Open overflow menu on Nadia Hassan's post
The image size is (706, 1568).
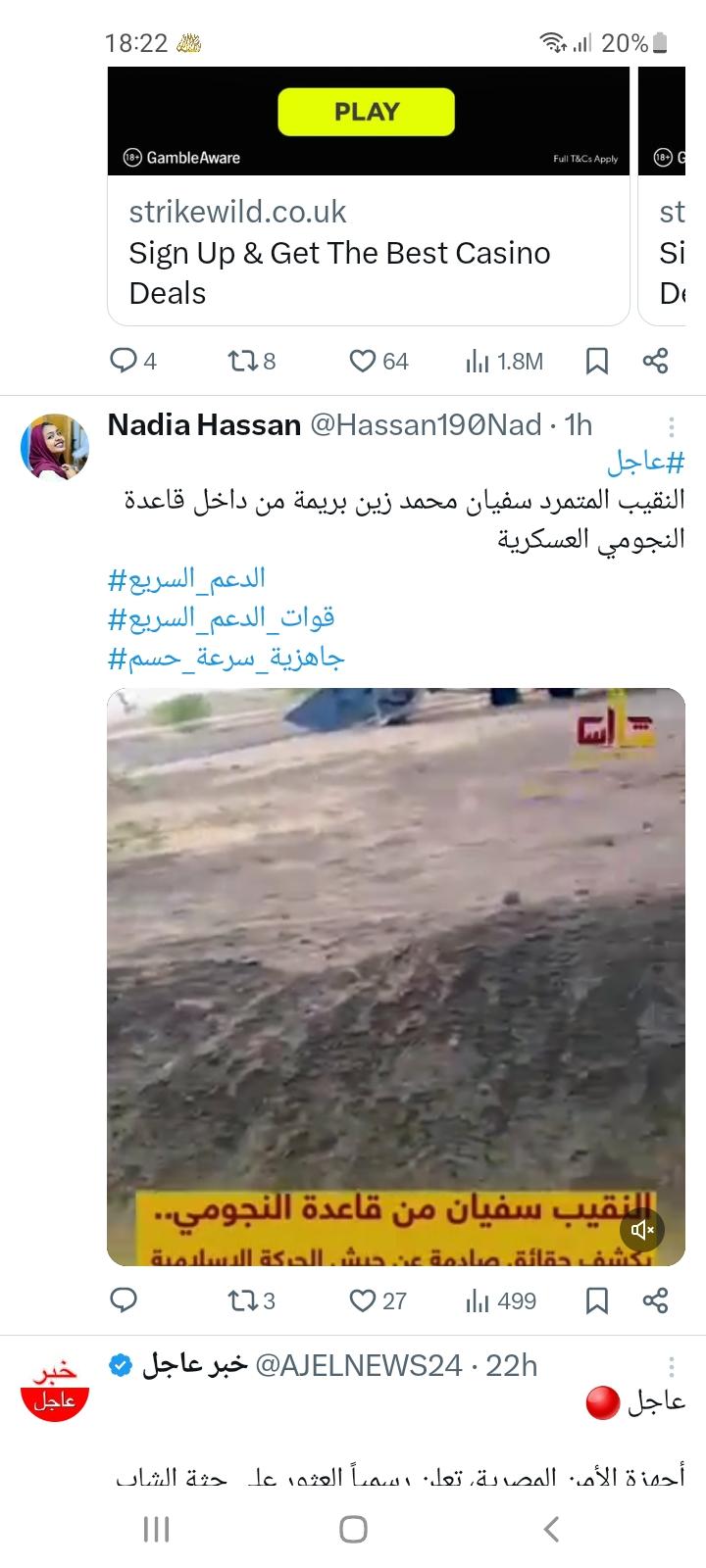[x=671, y=426]
